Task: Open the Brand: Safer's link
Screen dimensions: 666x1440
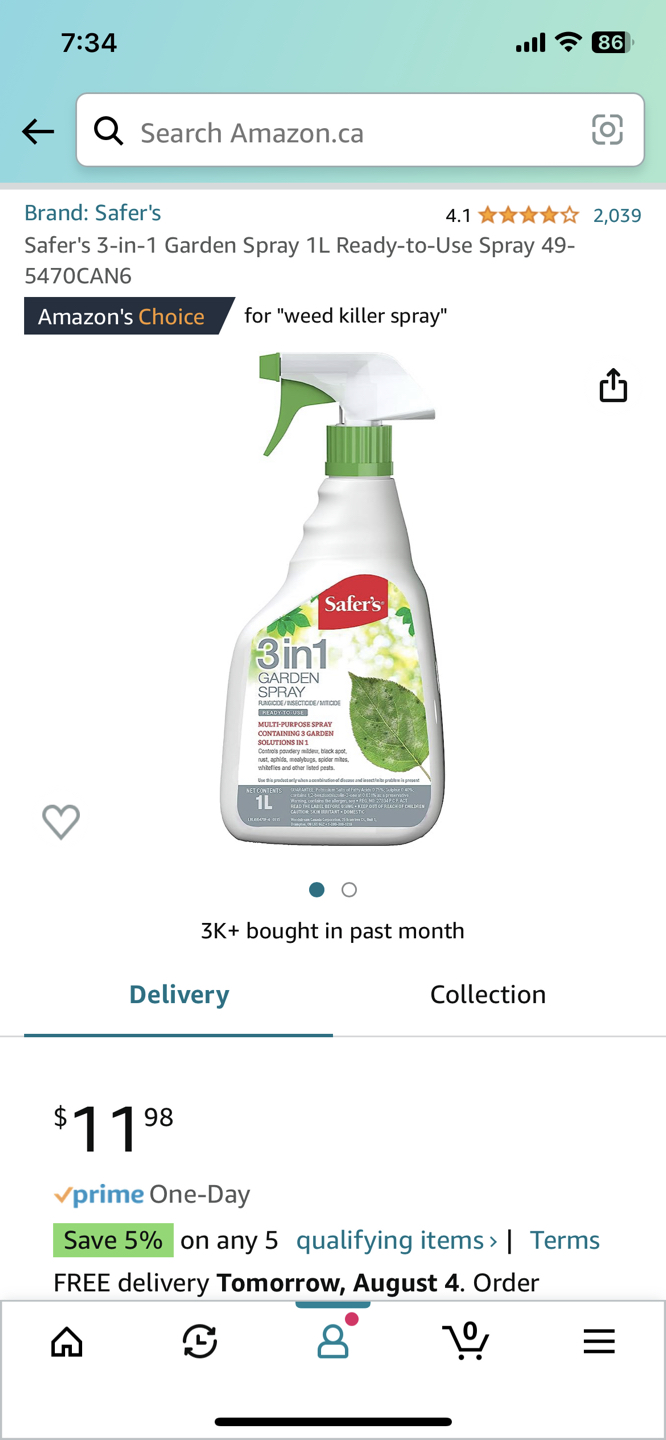Action: pos(92,213)
